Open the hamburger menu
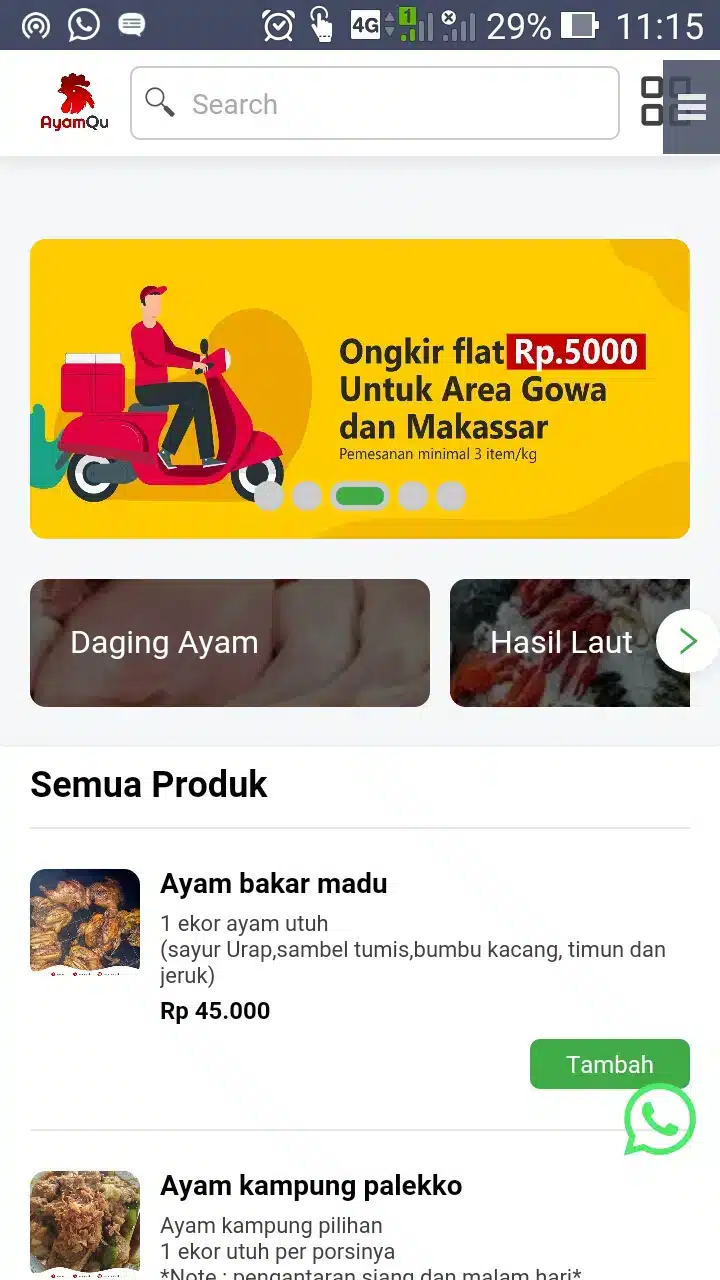 tap(692, 106)
